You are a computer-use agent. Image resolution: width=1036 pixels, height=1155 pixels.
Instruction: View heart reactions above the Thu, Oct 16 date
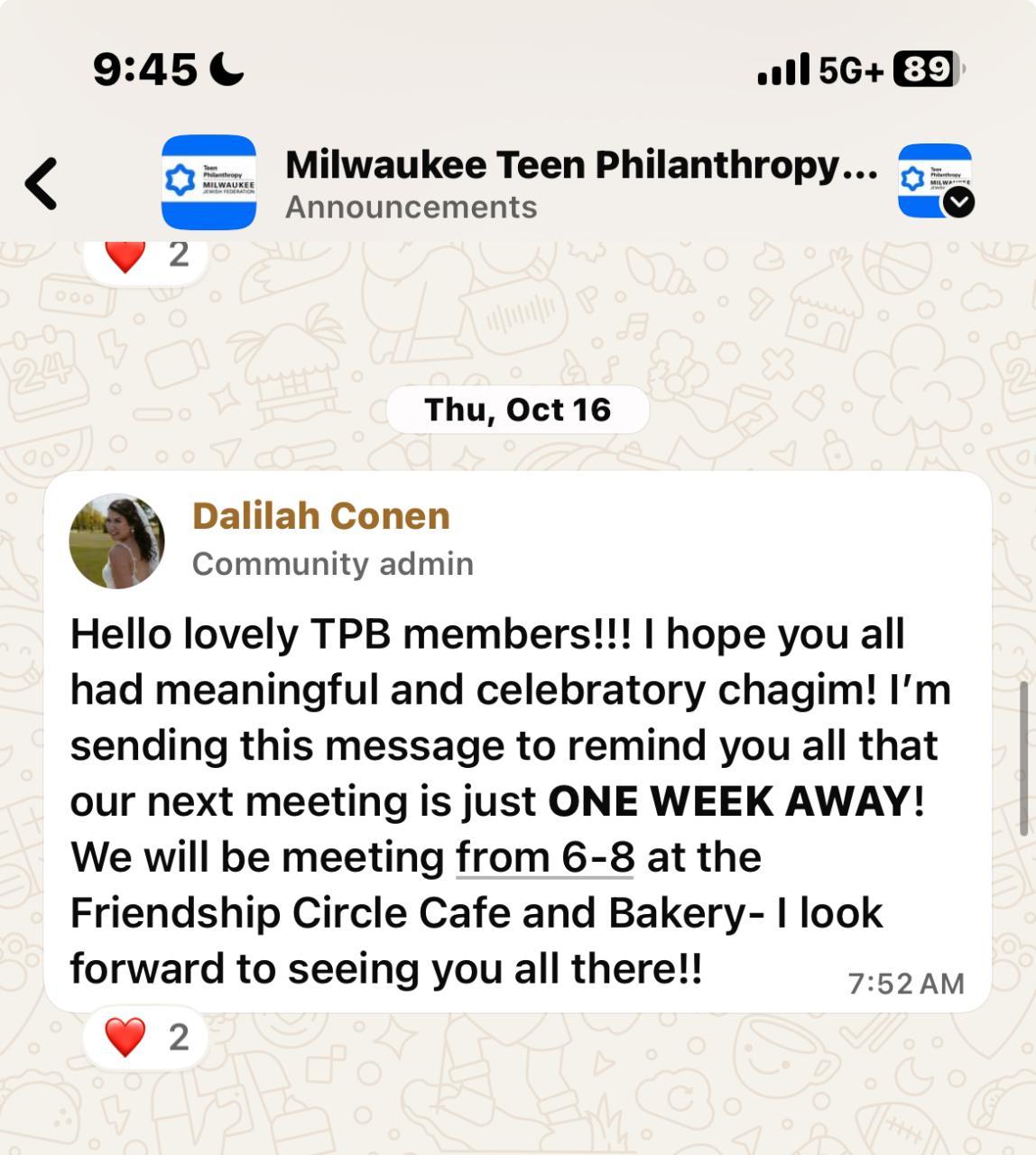coord(145,256)
